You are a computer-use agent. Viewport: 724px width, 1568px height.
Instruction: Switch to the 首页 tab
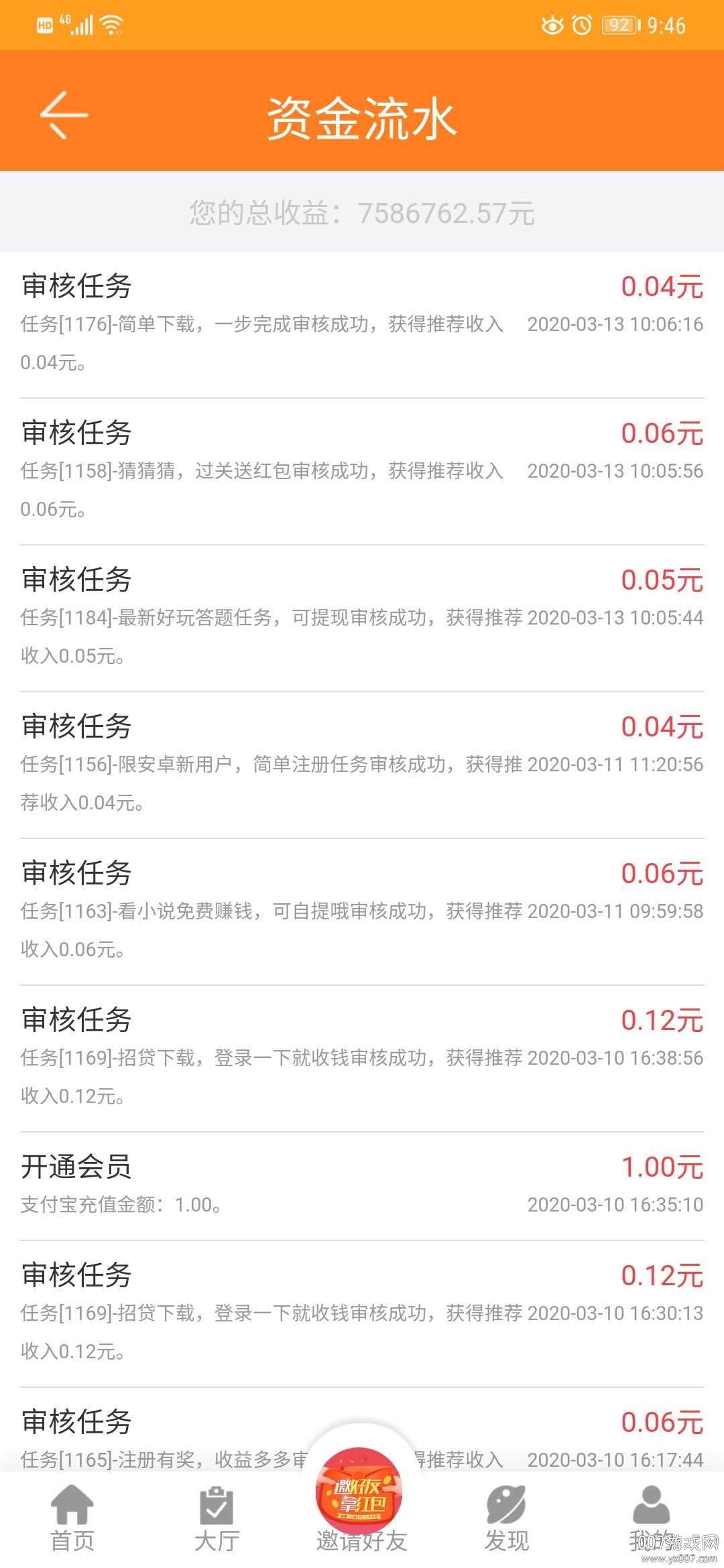[x=72, y=1518]
